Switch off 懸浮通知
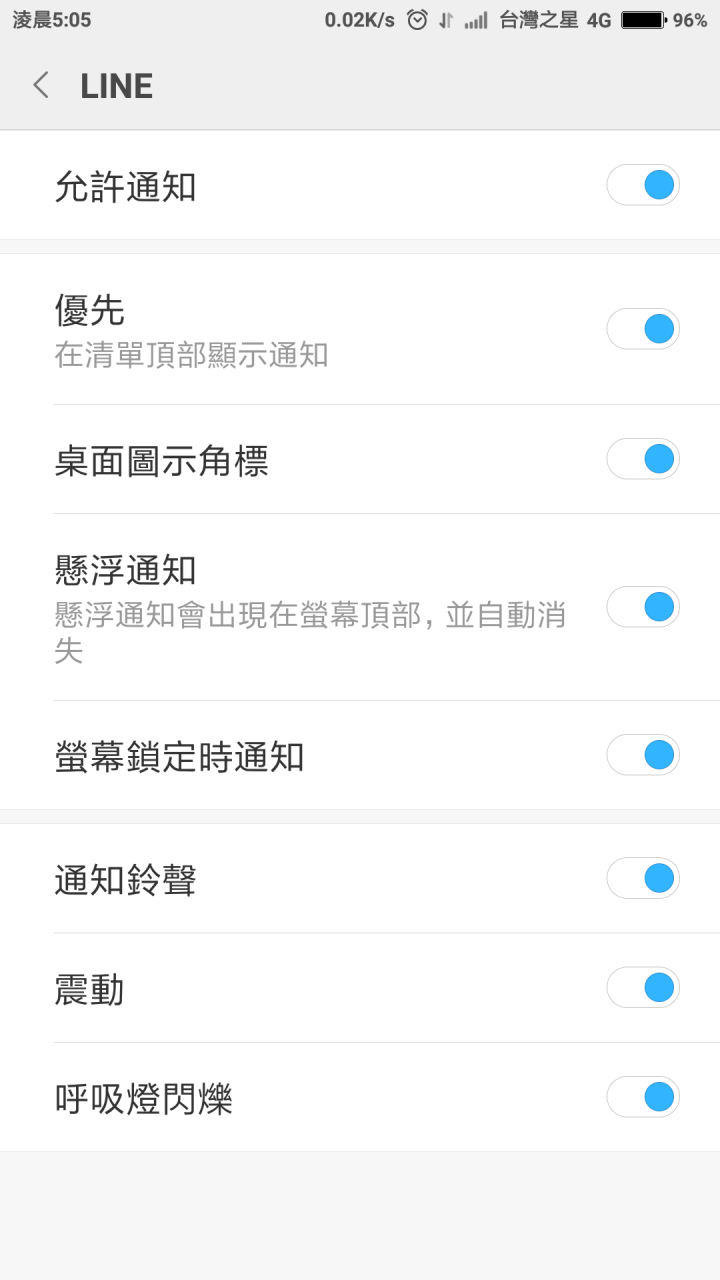The height and width of the screenshot is (1280, 720). click(643, 607)
